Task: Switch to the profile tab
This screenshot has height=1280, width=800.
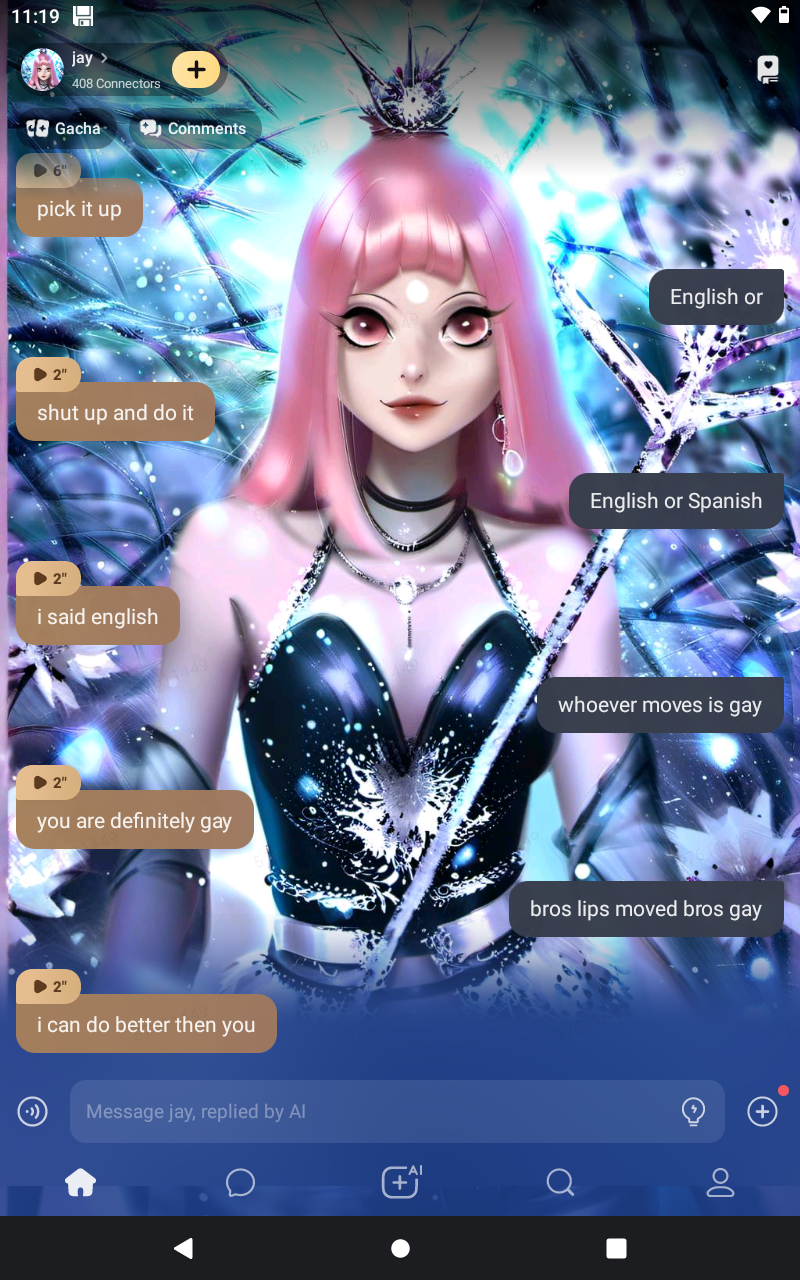Action: [720, 1183]
